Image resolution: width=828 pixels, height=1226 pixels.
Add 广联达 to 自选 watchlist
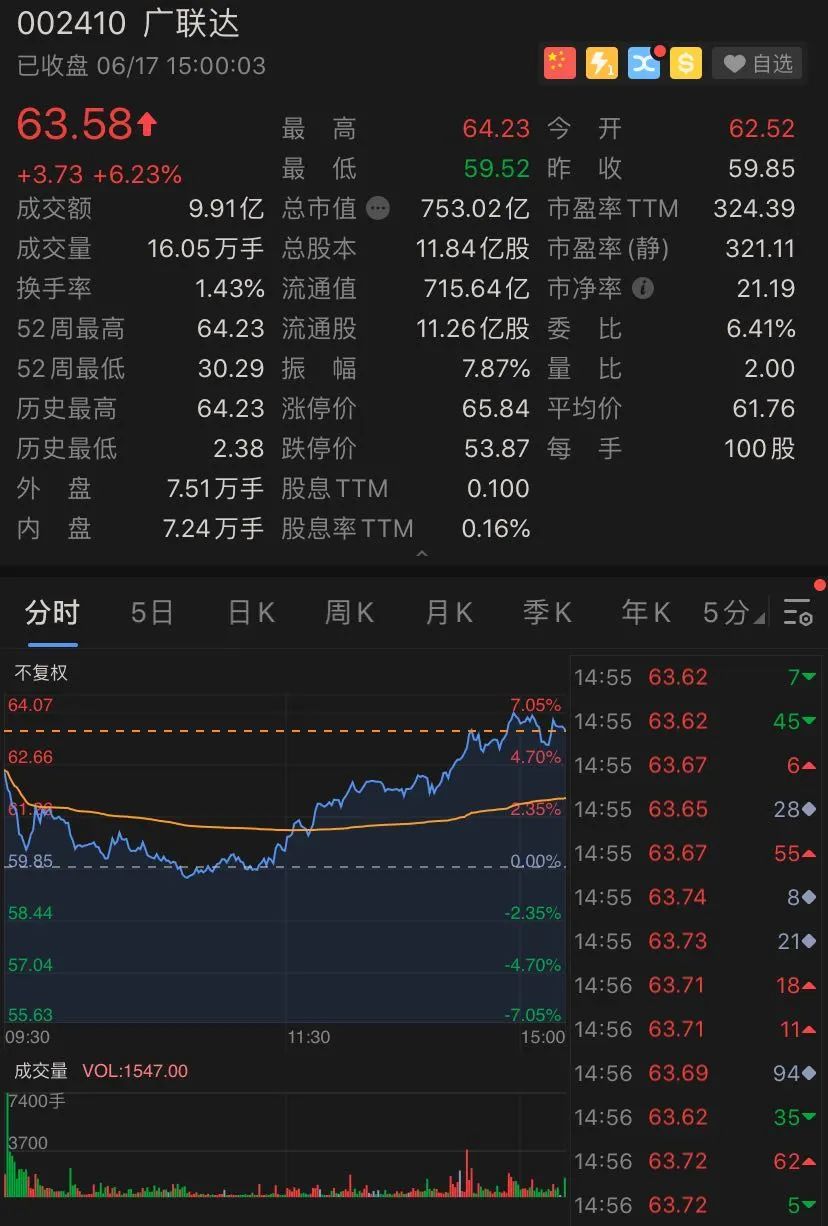click(757, 64)
